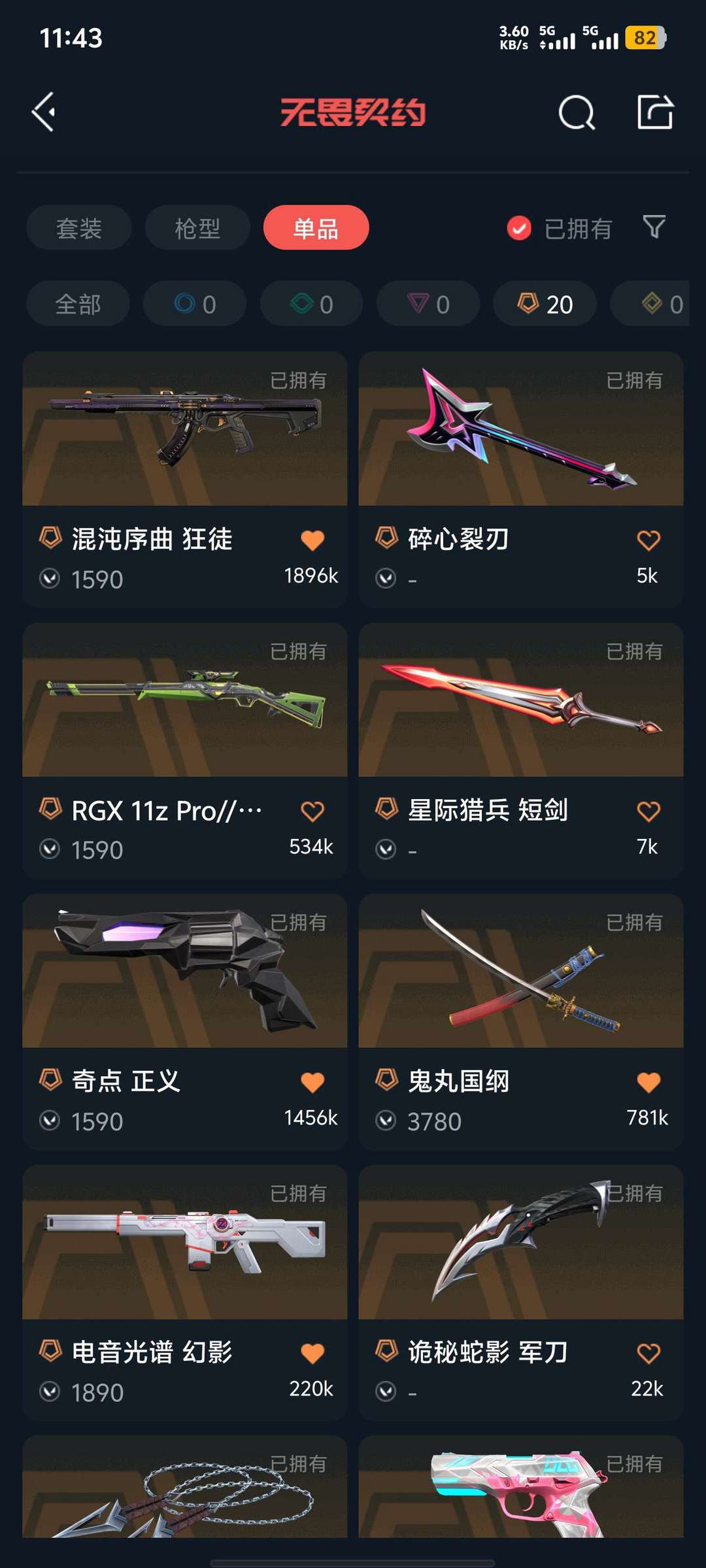Share this page via the export icon

tap(655, 112)
